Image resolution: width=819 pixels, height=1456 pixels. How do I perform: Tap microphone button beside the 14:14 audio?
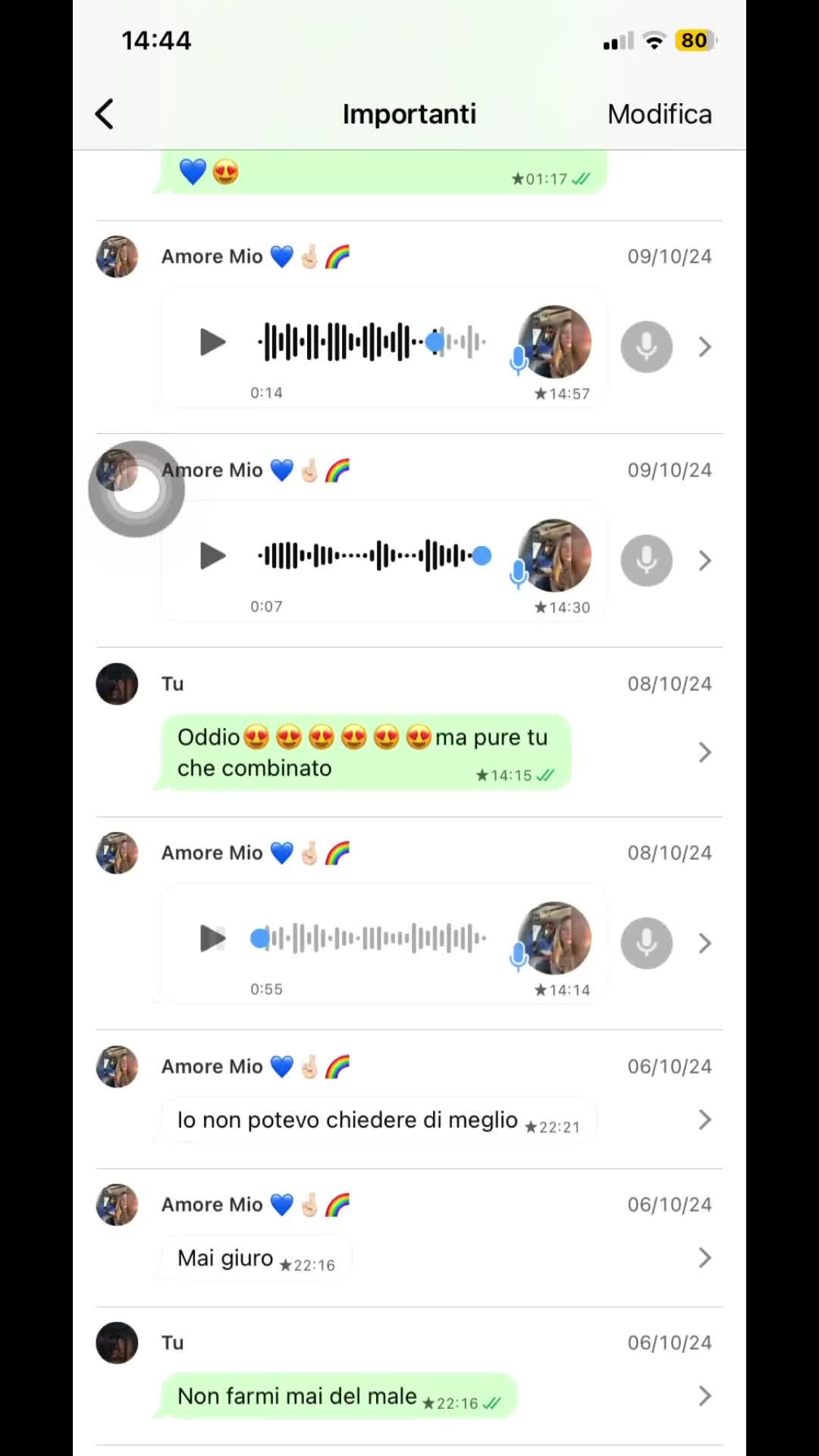click(x=647, y=943)
